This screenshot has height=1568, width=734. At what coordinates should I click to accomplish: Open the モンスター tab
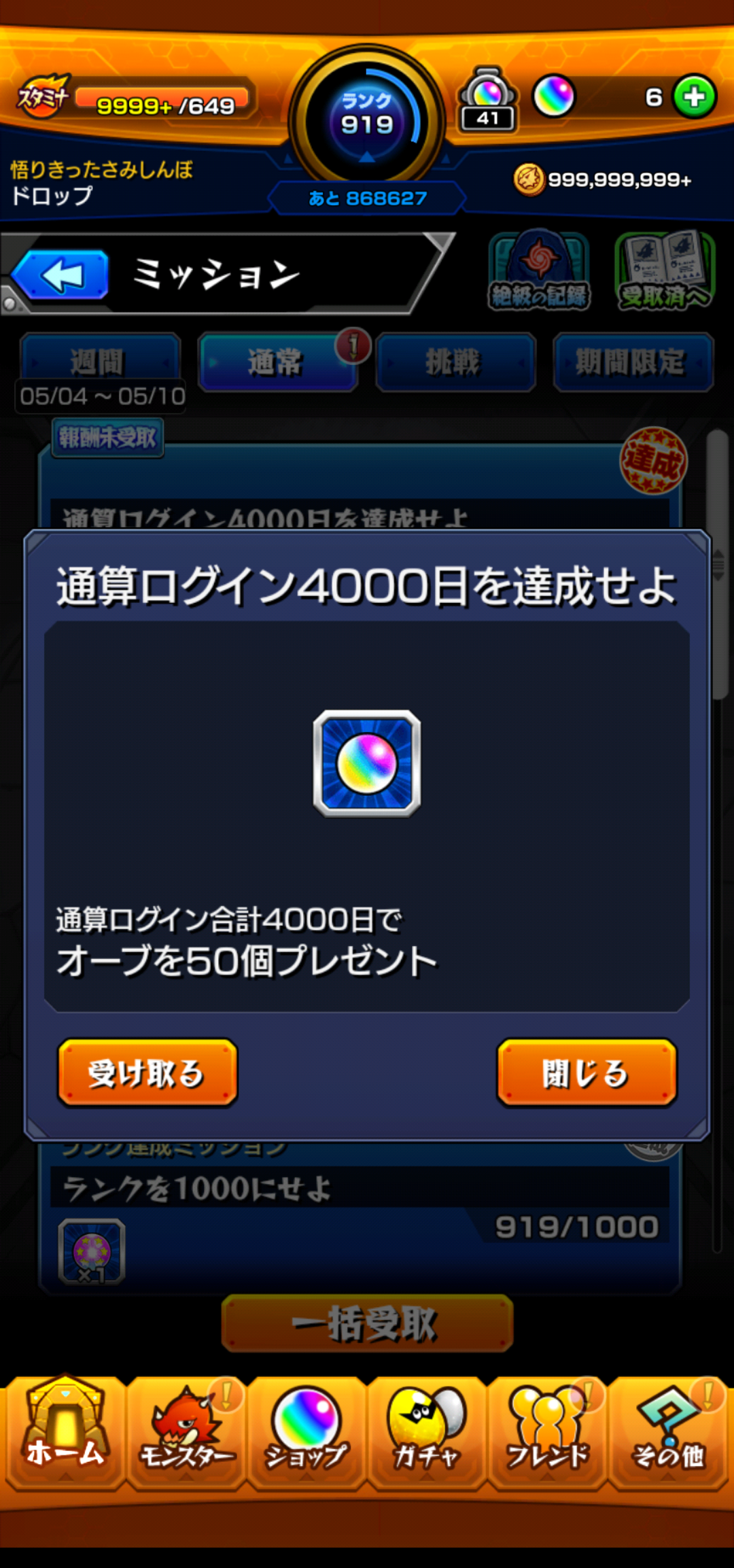[x=186, y=1432]
